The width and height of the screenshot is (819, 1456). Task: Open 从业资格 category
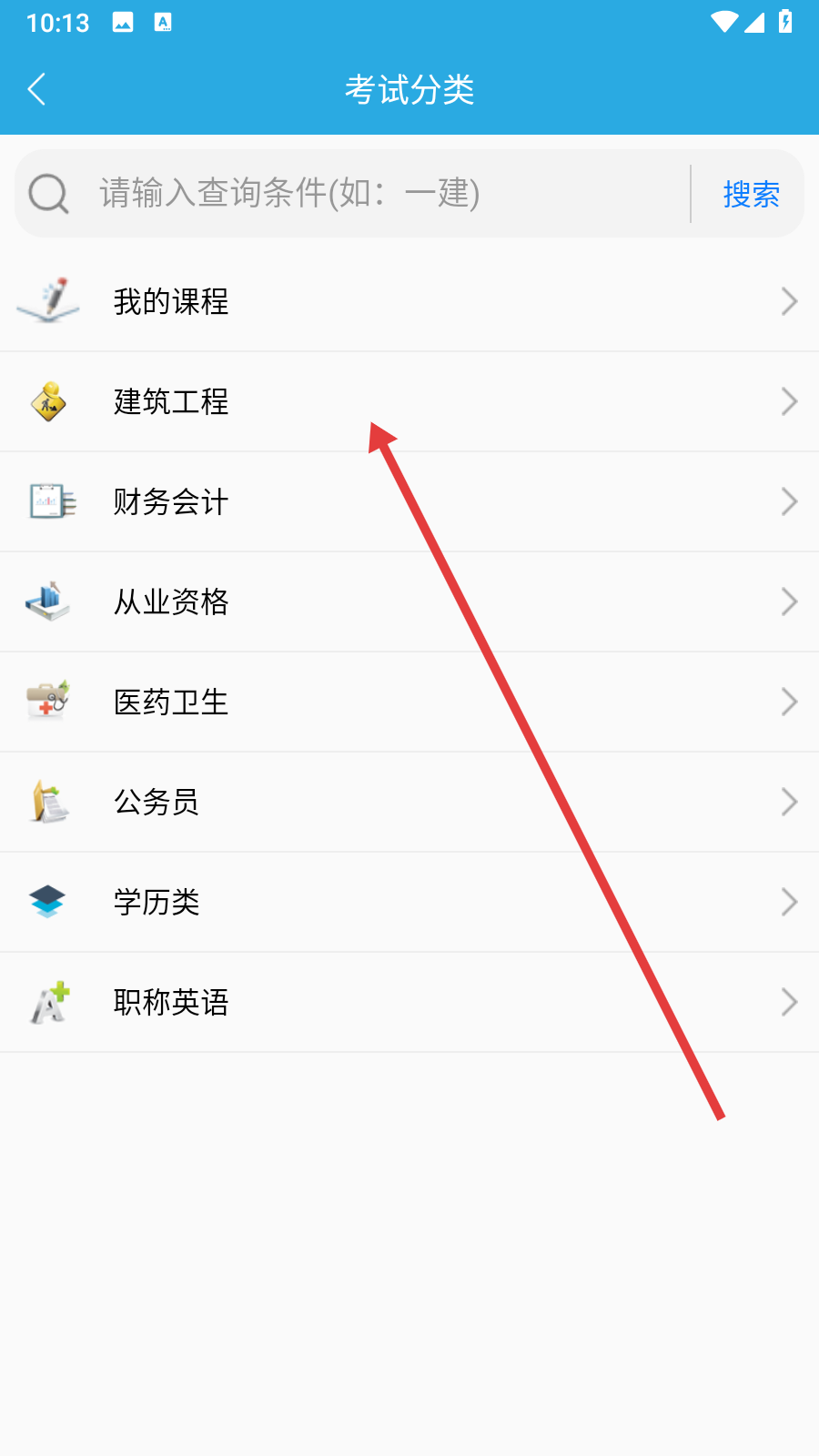pos(409,602)
